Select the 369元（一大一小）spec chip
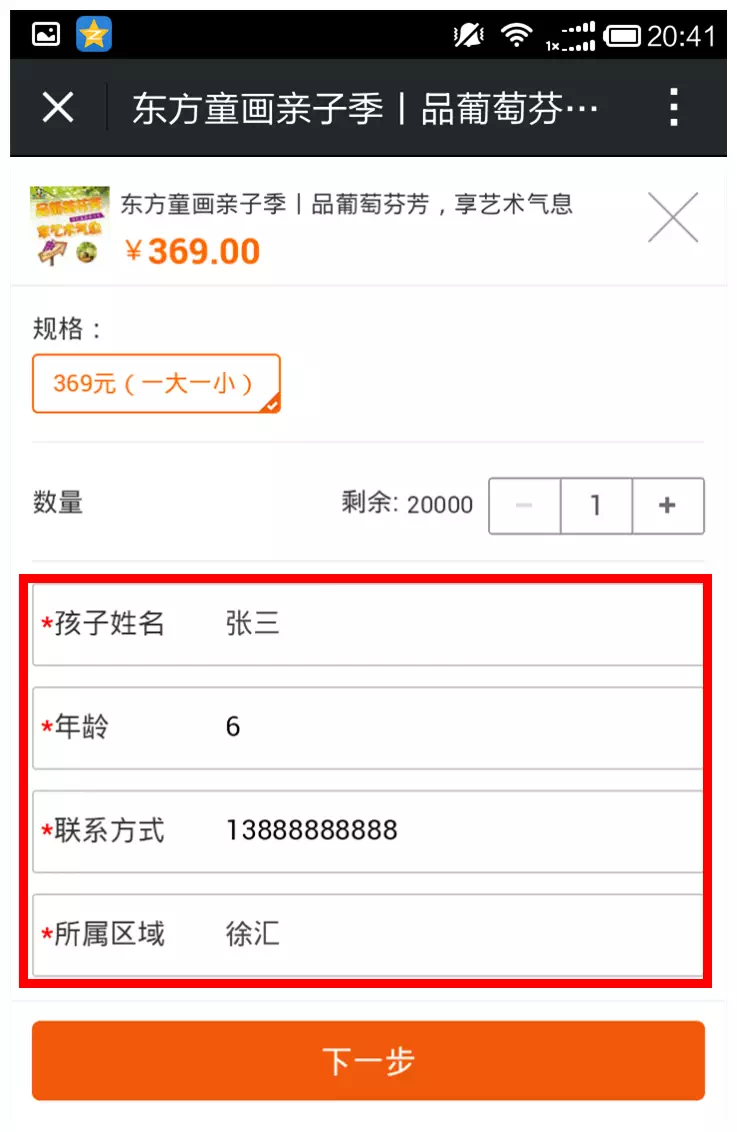The width and height of the screenshot is (737, 1132). (156, 383)
